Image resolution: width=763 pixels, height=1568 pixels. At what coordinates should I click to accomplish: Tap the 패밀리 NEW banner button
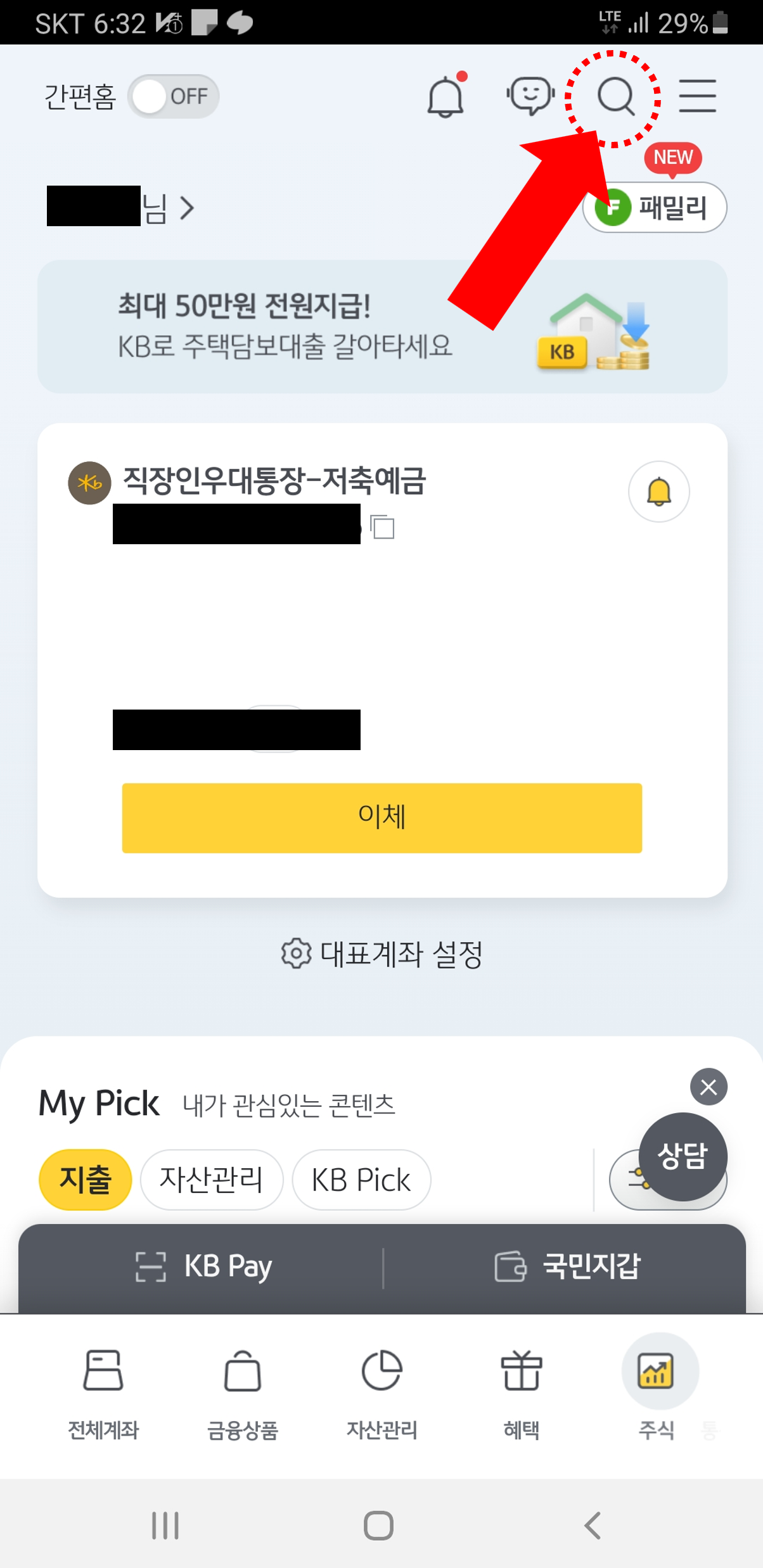(653, 207)
